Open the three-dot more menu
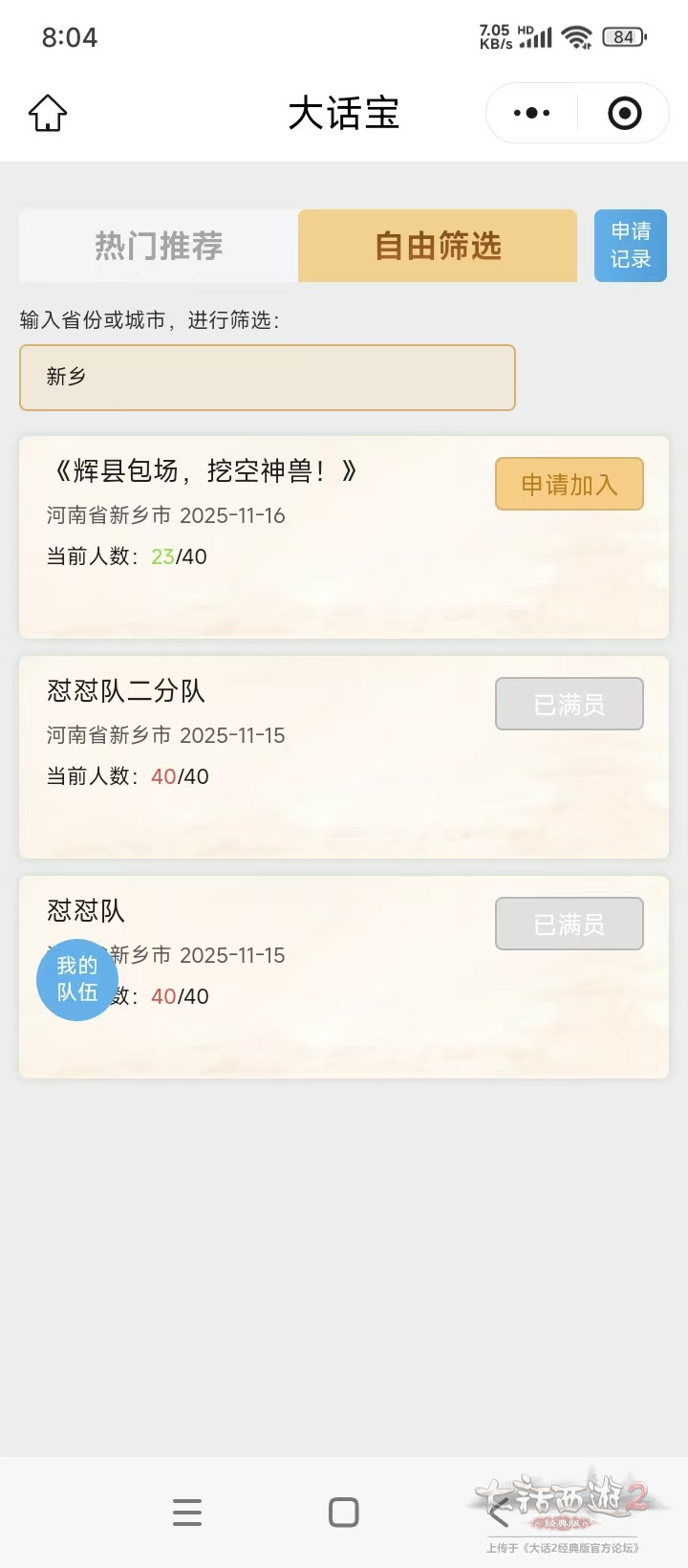Viewport: 688px width, 1568px height. coord(531,114)
